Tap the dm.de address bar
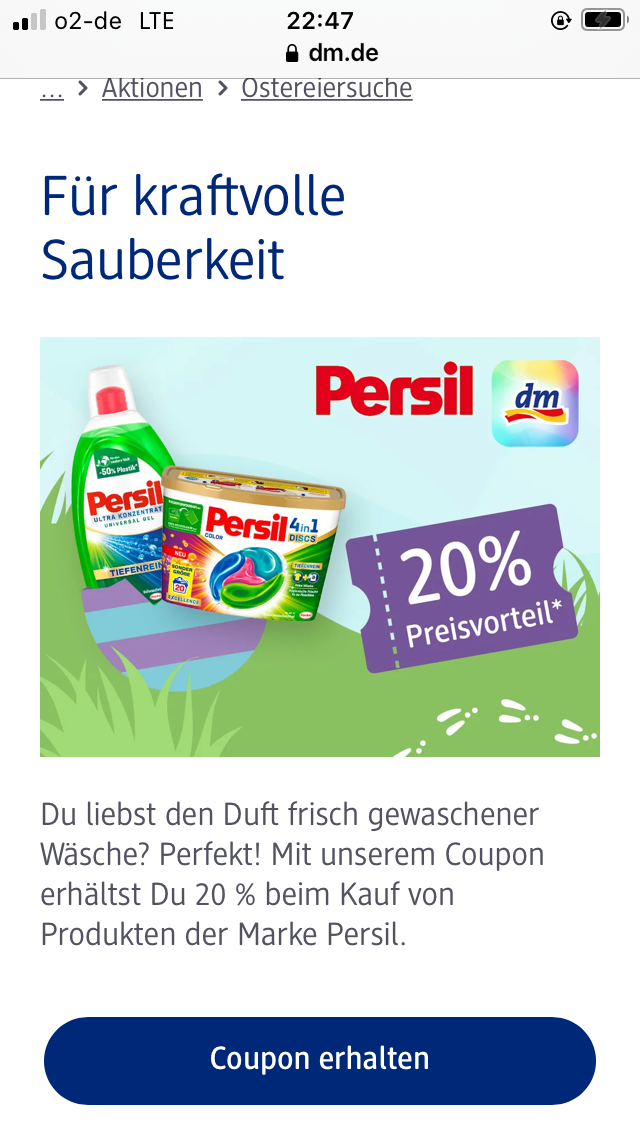This screenshot has height=1136, width=640. point(332,52)
